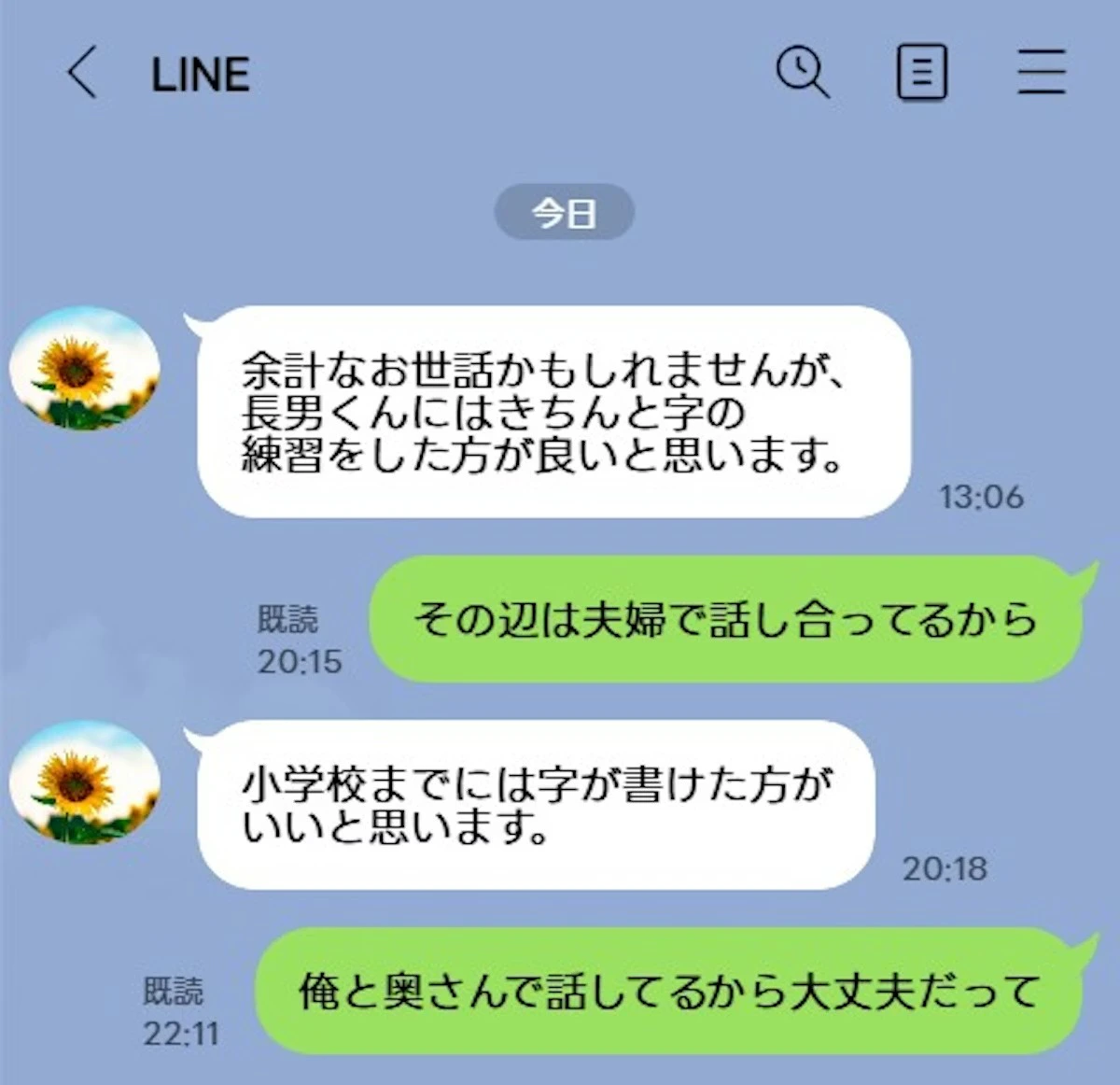Open the chat notes icon
1120x1085 pixels.
coord(921,72)
